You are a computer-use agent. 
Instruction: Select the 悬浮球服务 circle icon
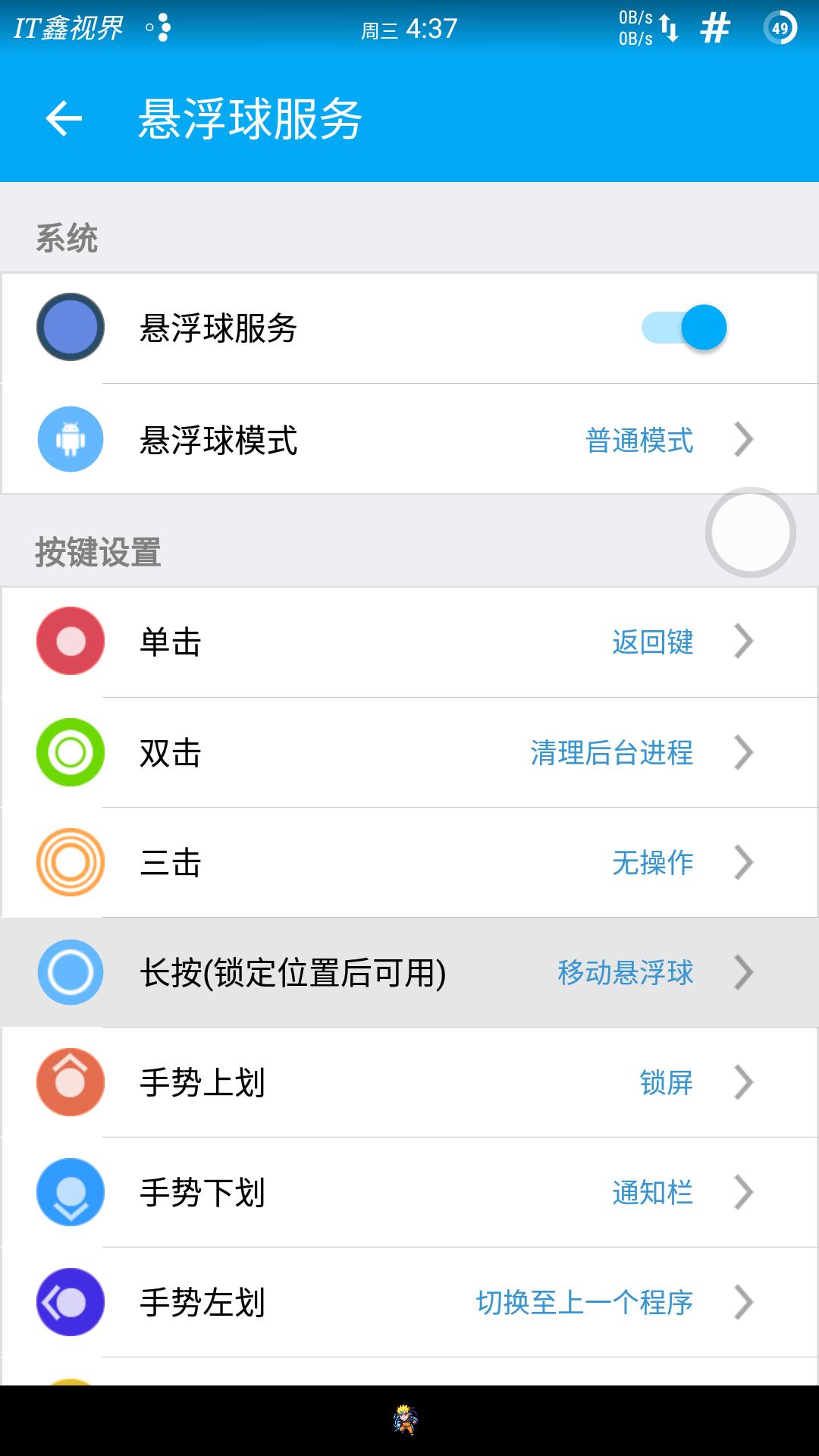pyautogui.click(x=71, y=326)
